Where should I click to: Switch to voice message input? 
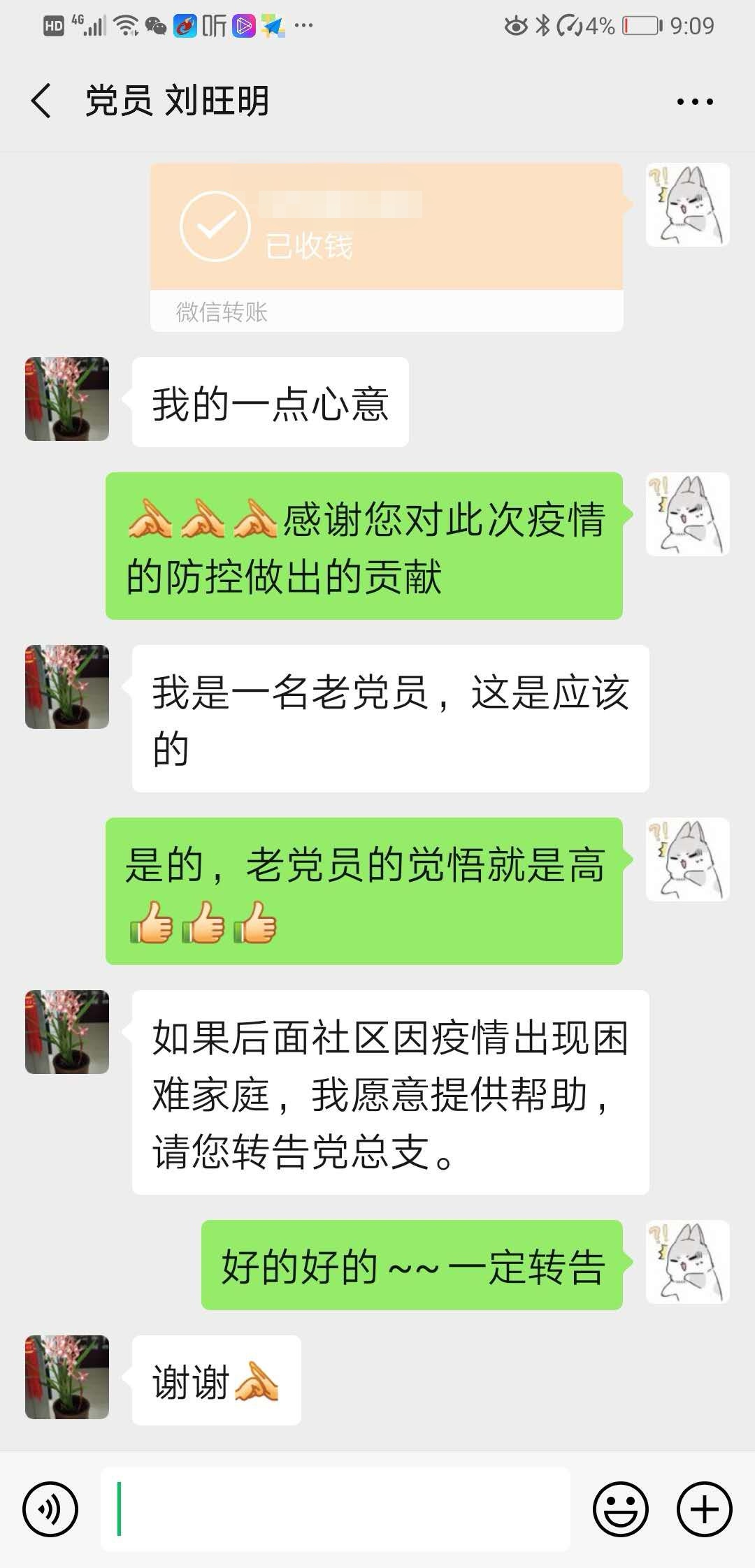tap(50, 1509)
